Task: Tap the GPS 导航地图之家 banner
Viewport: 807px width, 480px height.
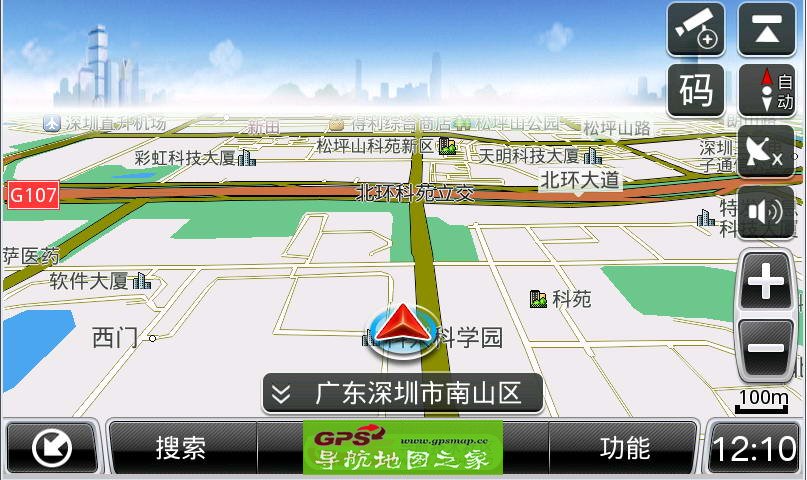Action: (x=403, y=448)
